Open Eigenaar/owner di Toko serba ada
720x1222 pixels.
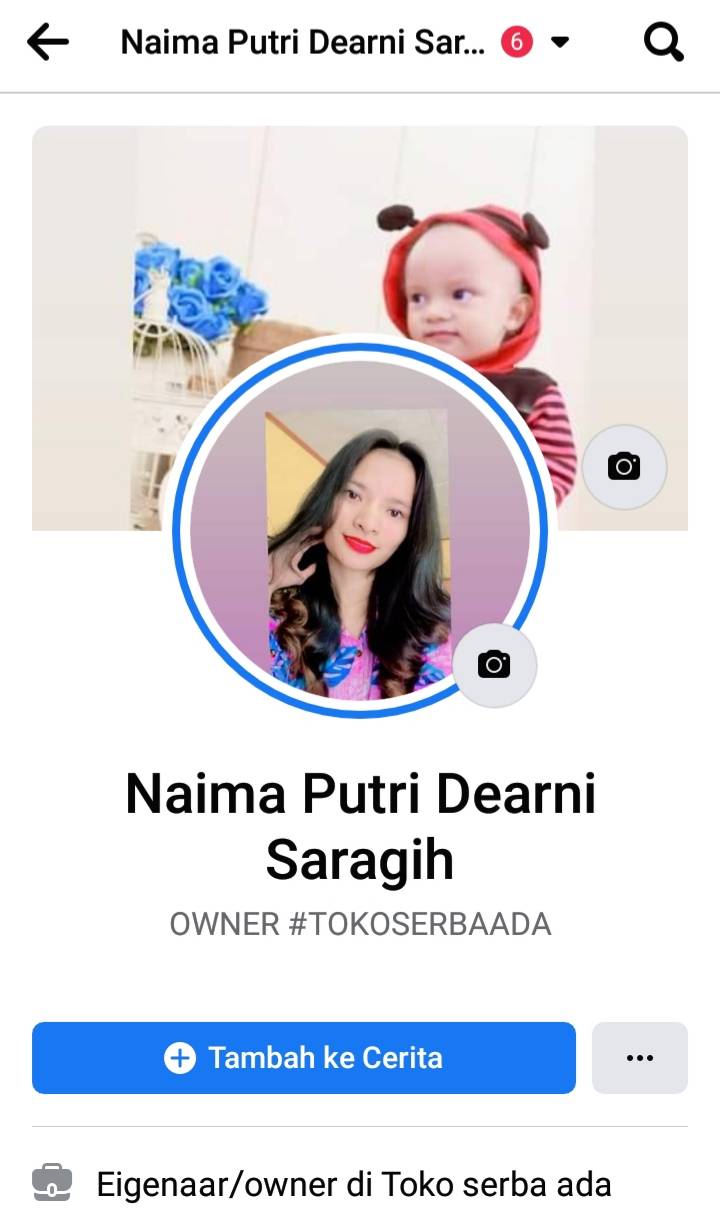click(354, 1185)
